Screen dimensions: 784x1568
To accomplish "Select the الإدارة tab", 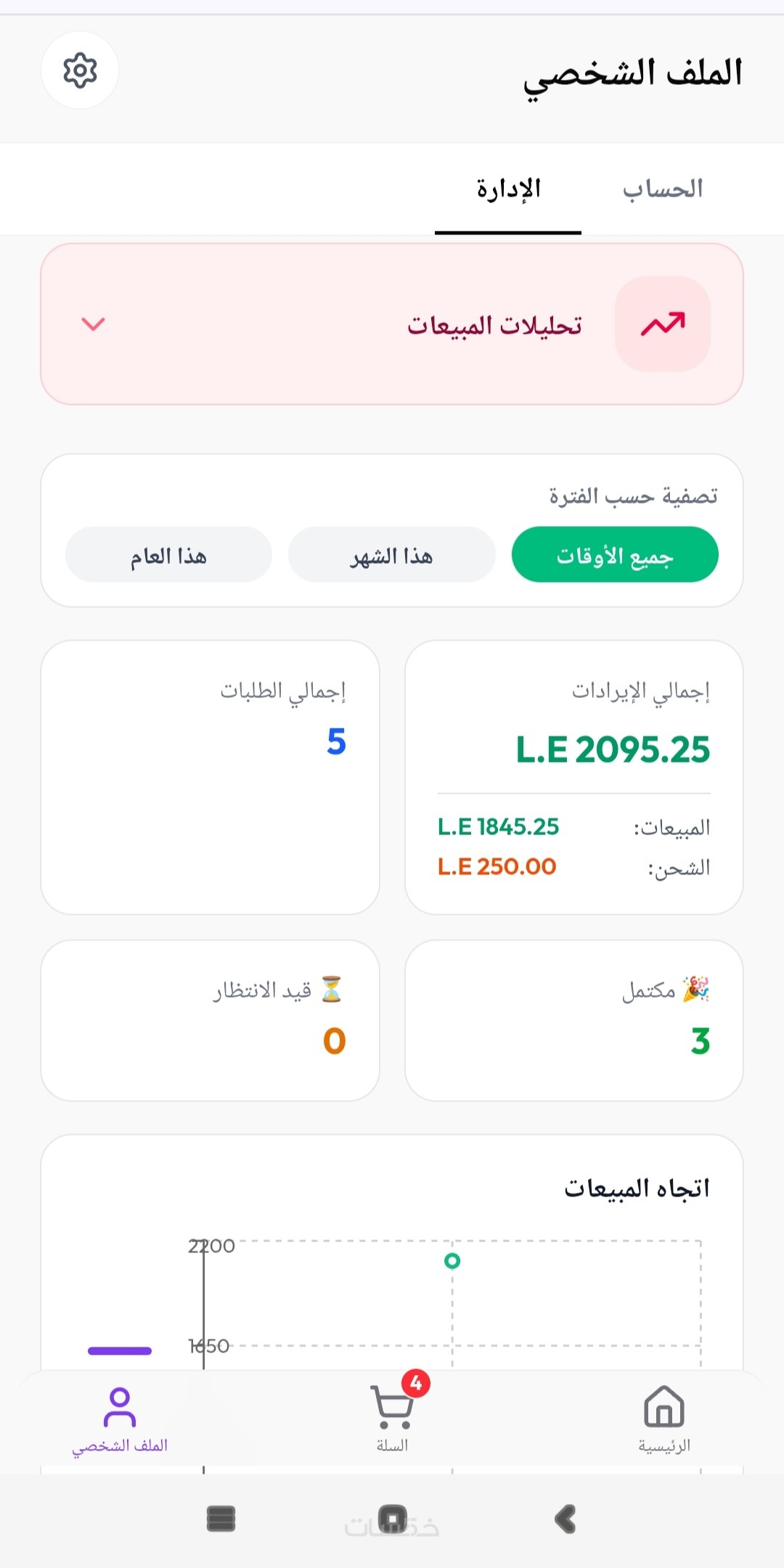I will click(508, 189).
